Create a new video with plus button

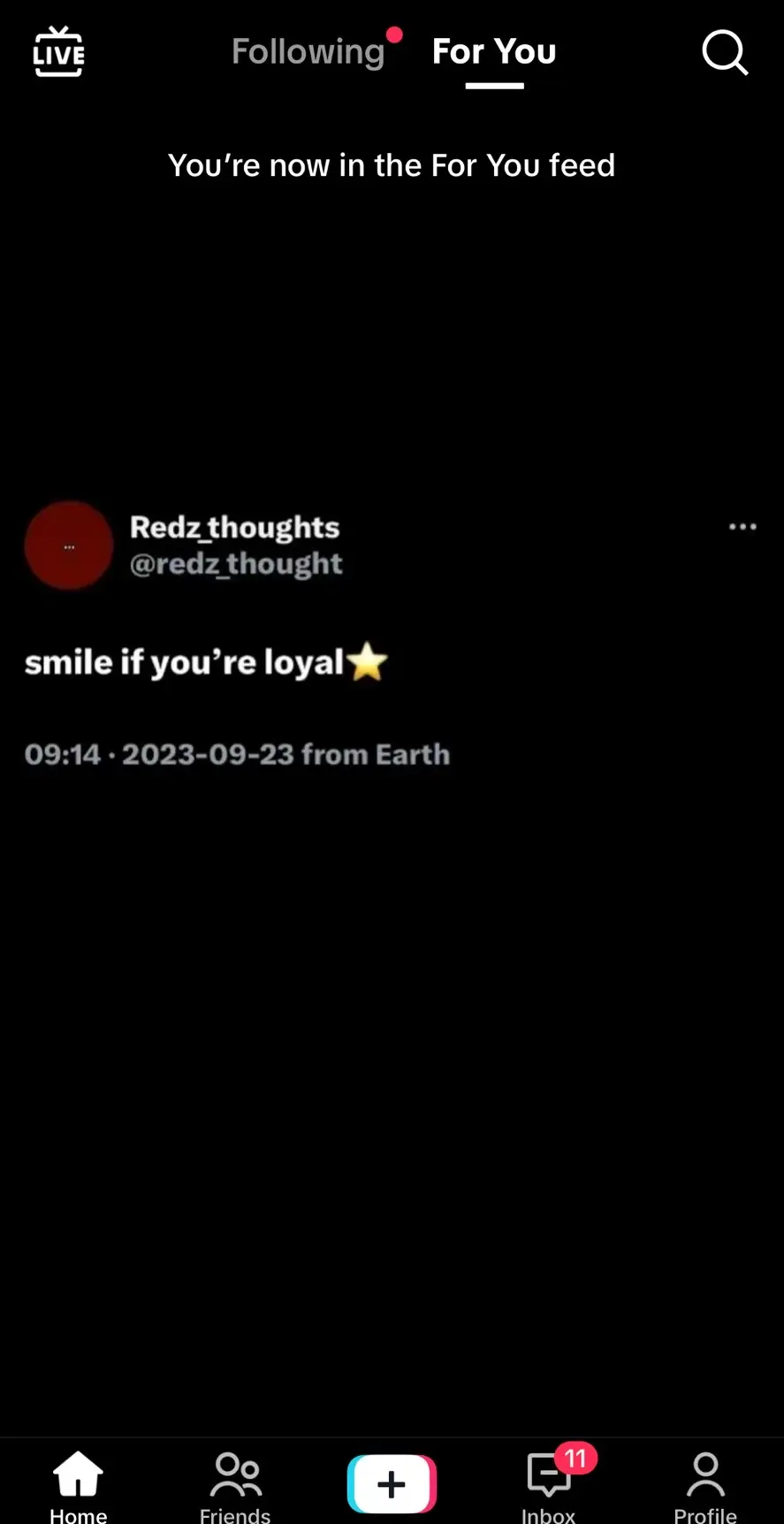(x=392, y=1484)
